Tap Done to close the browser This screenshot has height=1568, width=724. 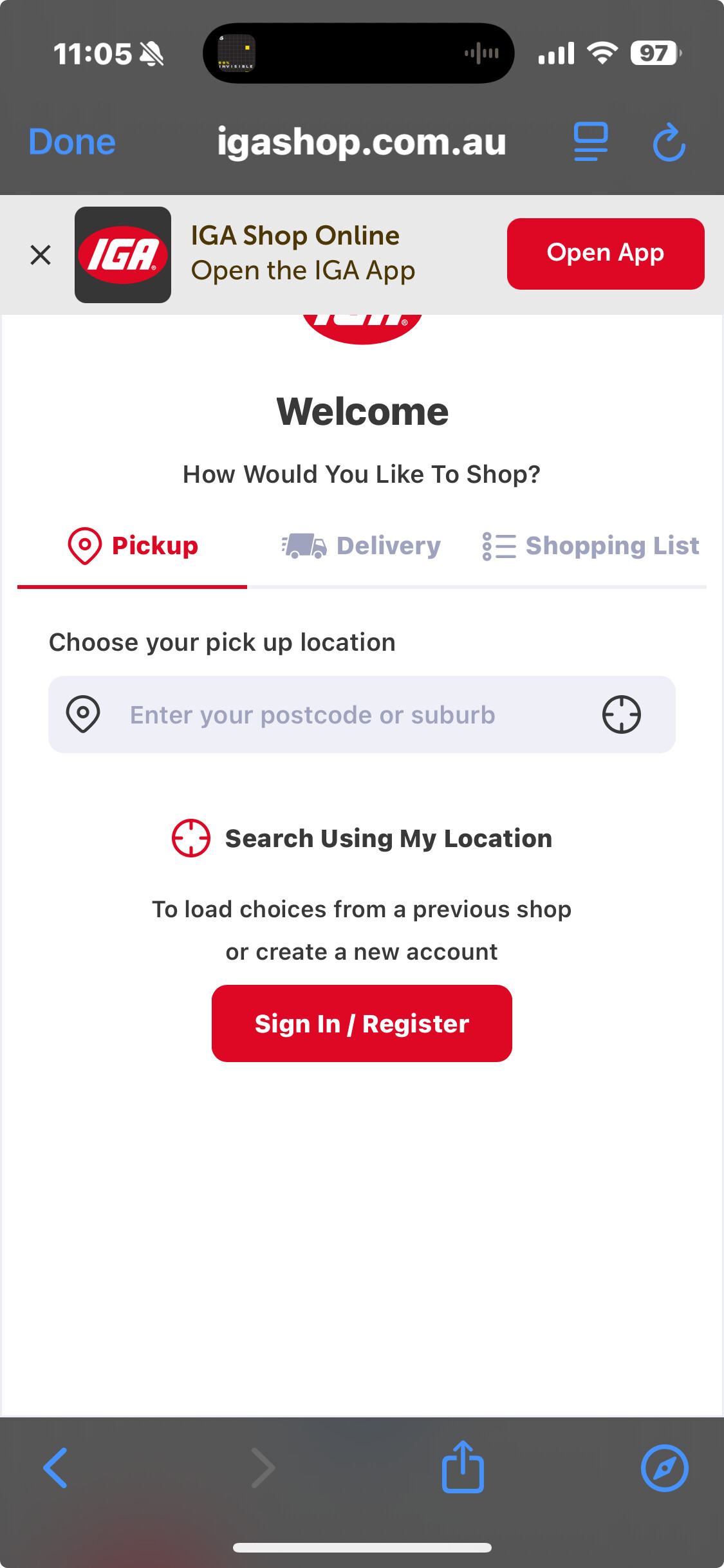[x=72, y=142]
